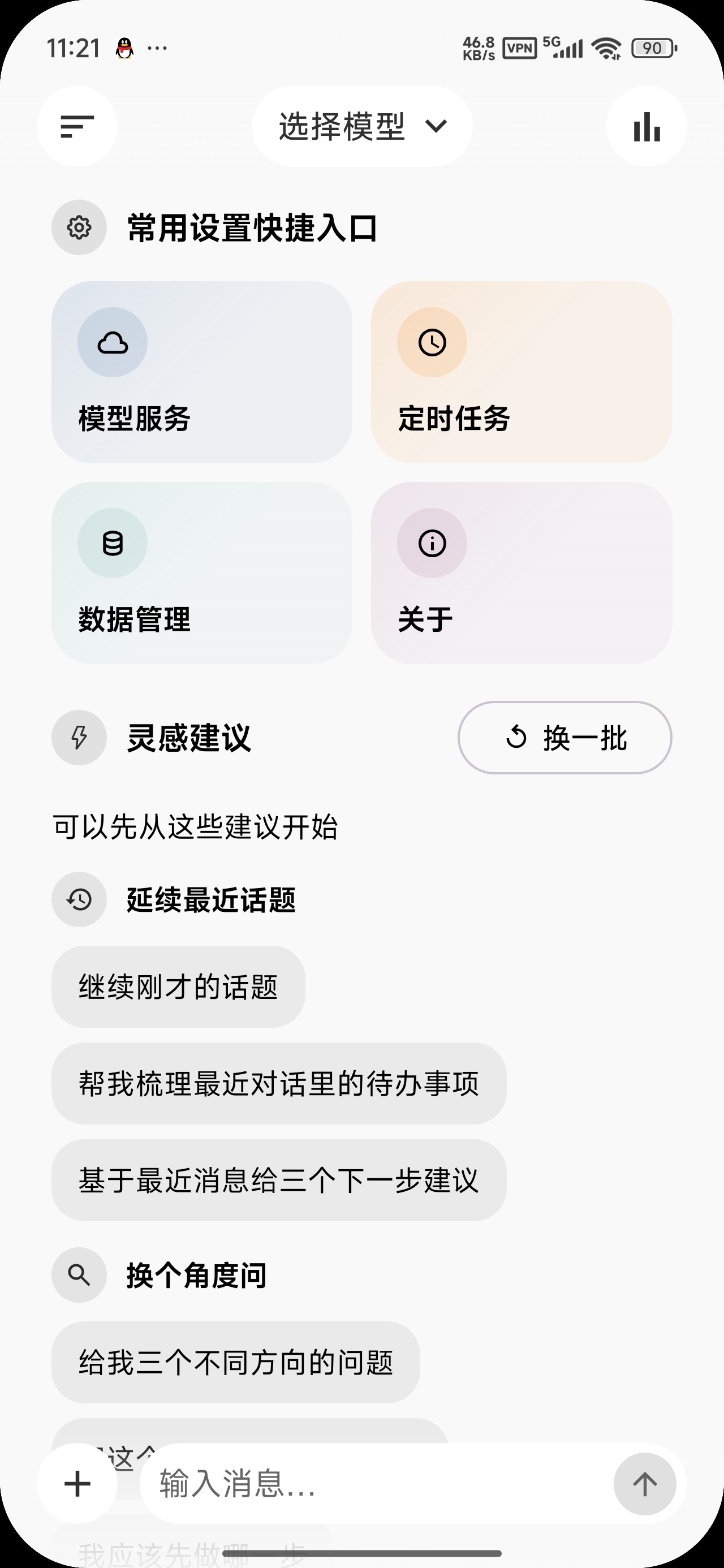Viewport: 724px width, 1568px height.
Task: Open the 模型服务 card
Action: click(202, 372)
